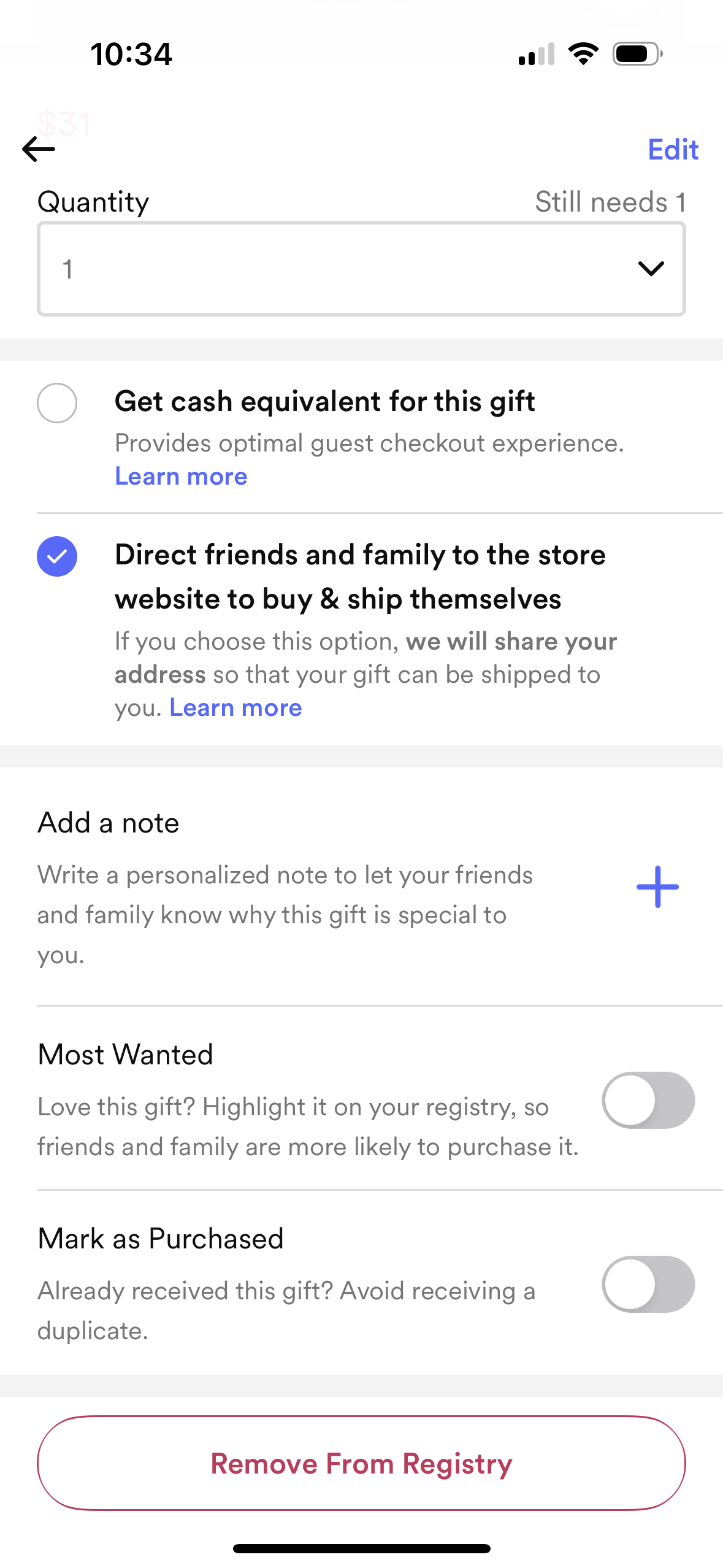Add a personalized note with plus icon
The image size is (723, 1568).
[657, 886]
